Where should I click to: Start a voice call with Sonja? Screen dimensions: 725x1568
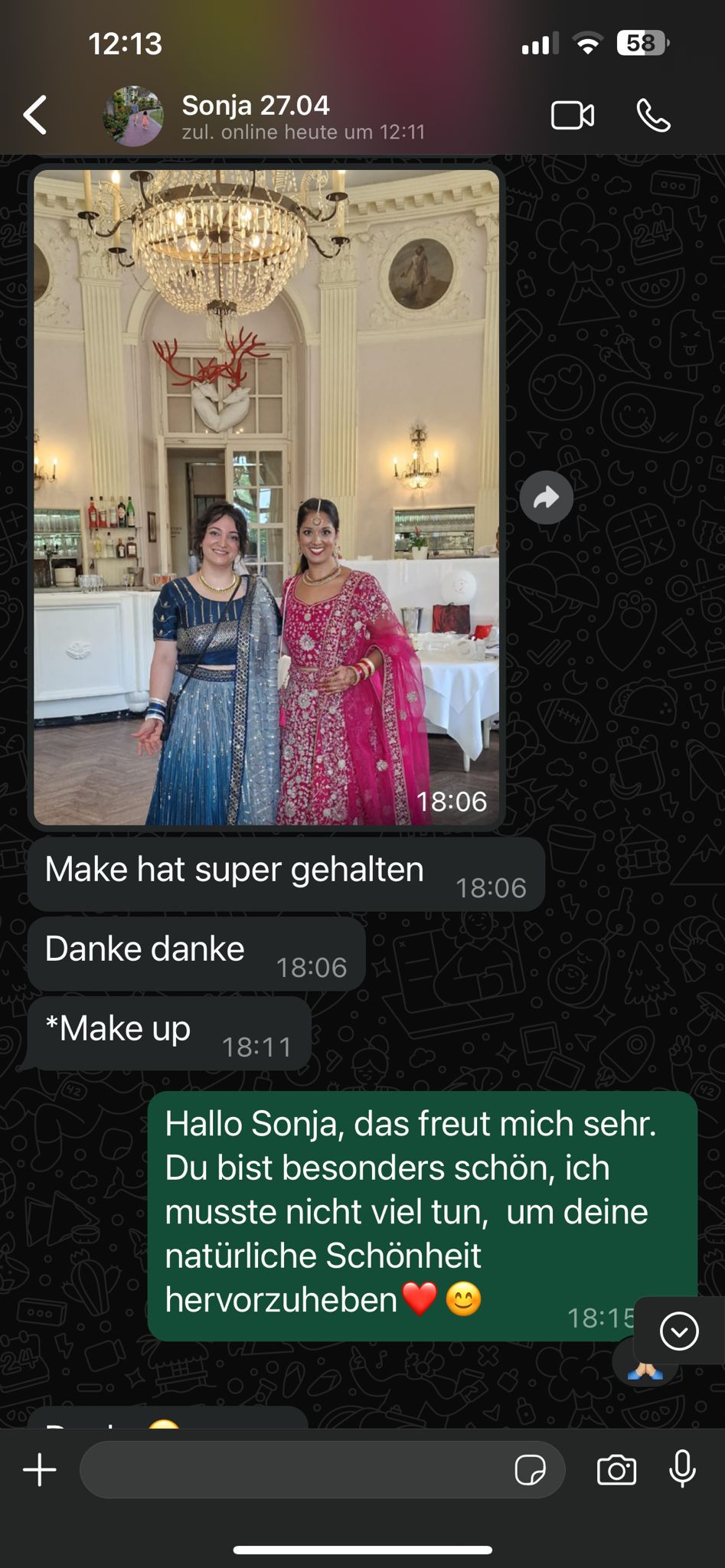pos(654,116)
